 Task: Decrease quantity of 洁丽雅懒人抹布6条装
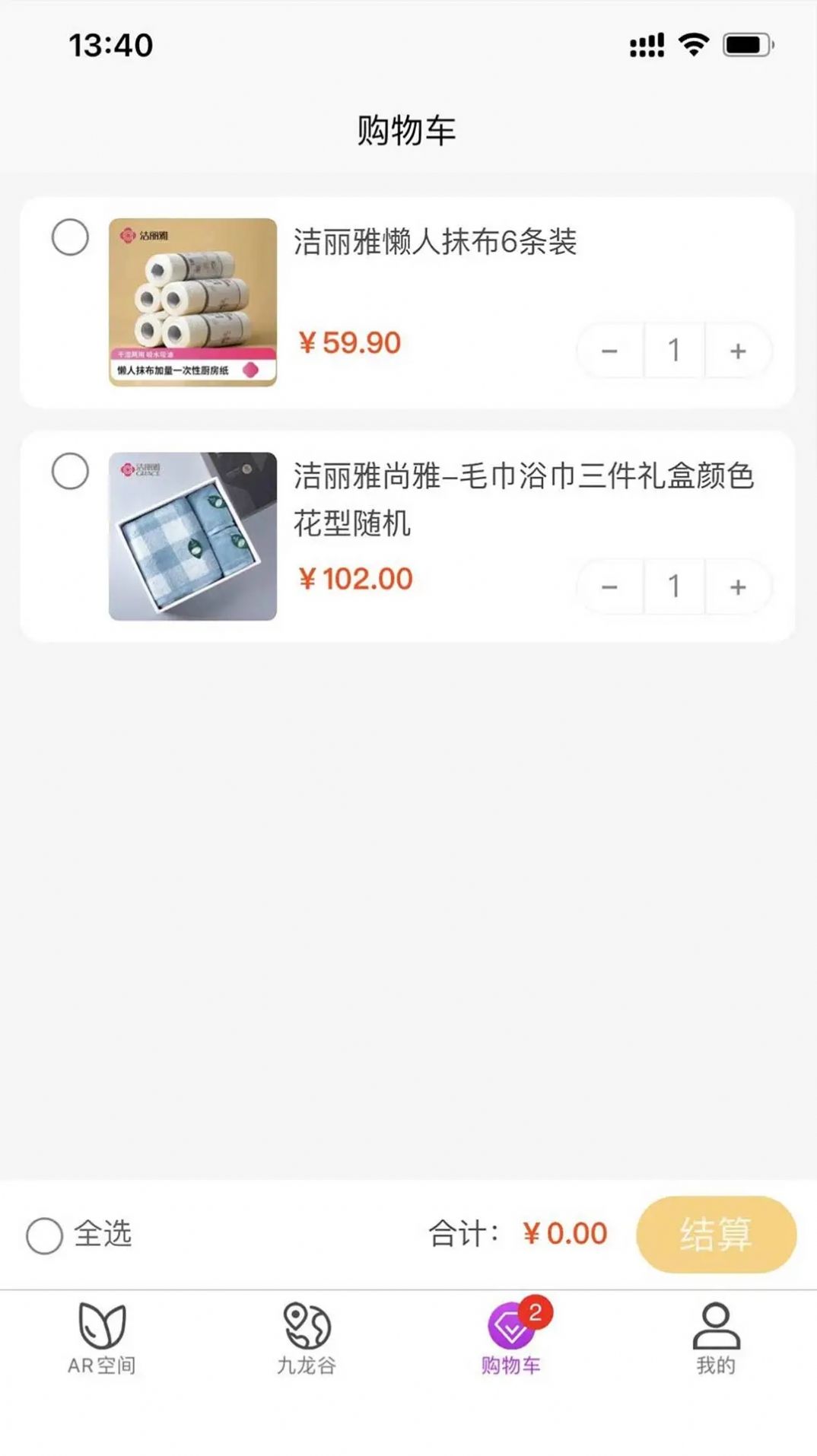pyautogui.click(x=609, y=351)
